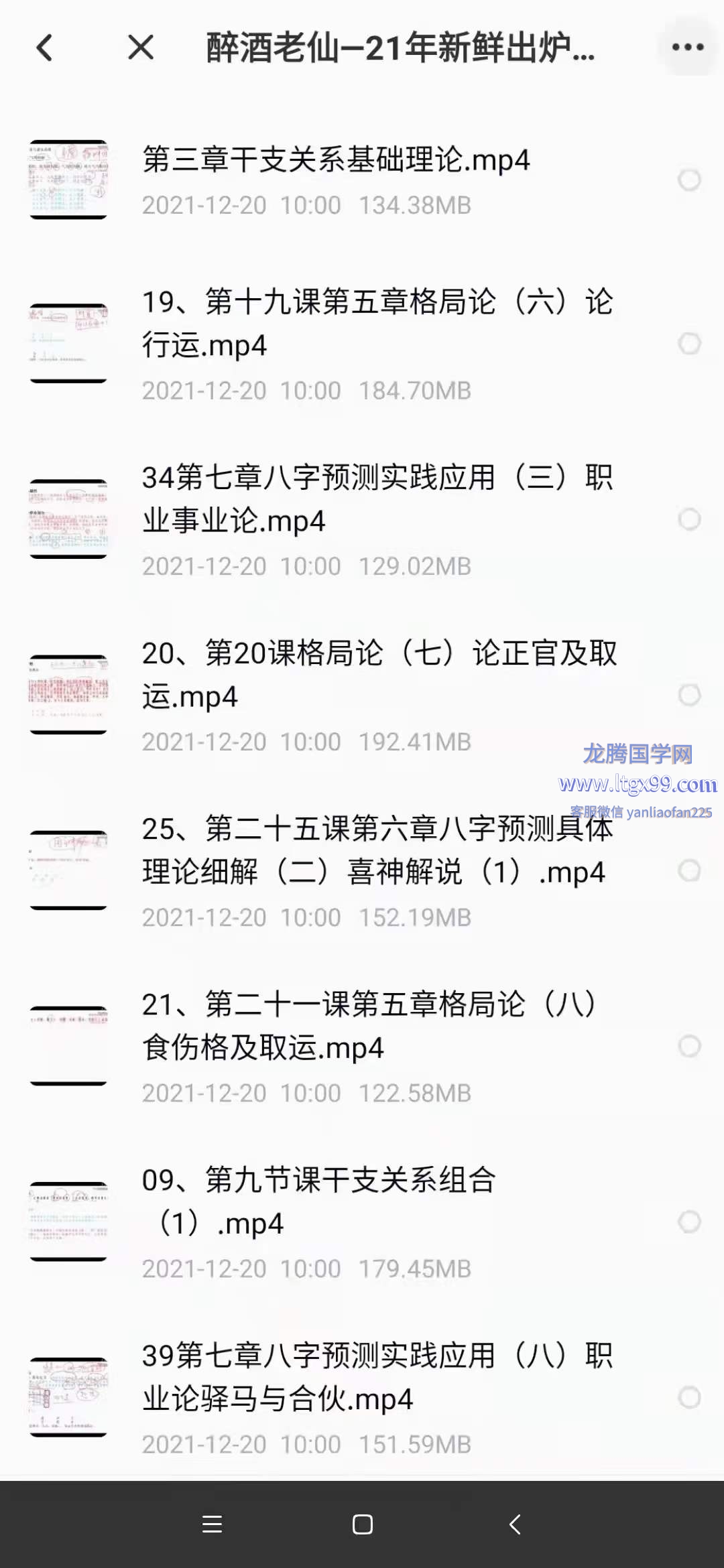Open video 09、第九节课干支关系组合（1）
The image size is (724, 1568).
point(318,1201)
